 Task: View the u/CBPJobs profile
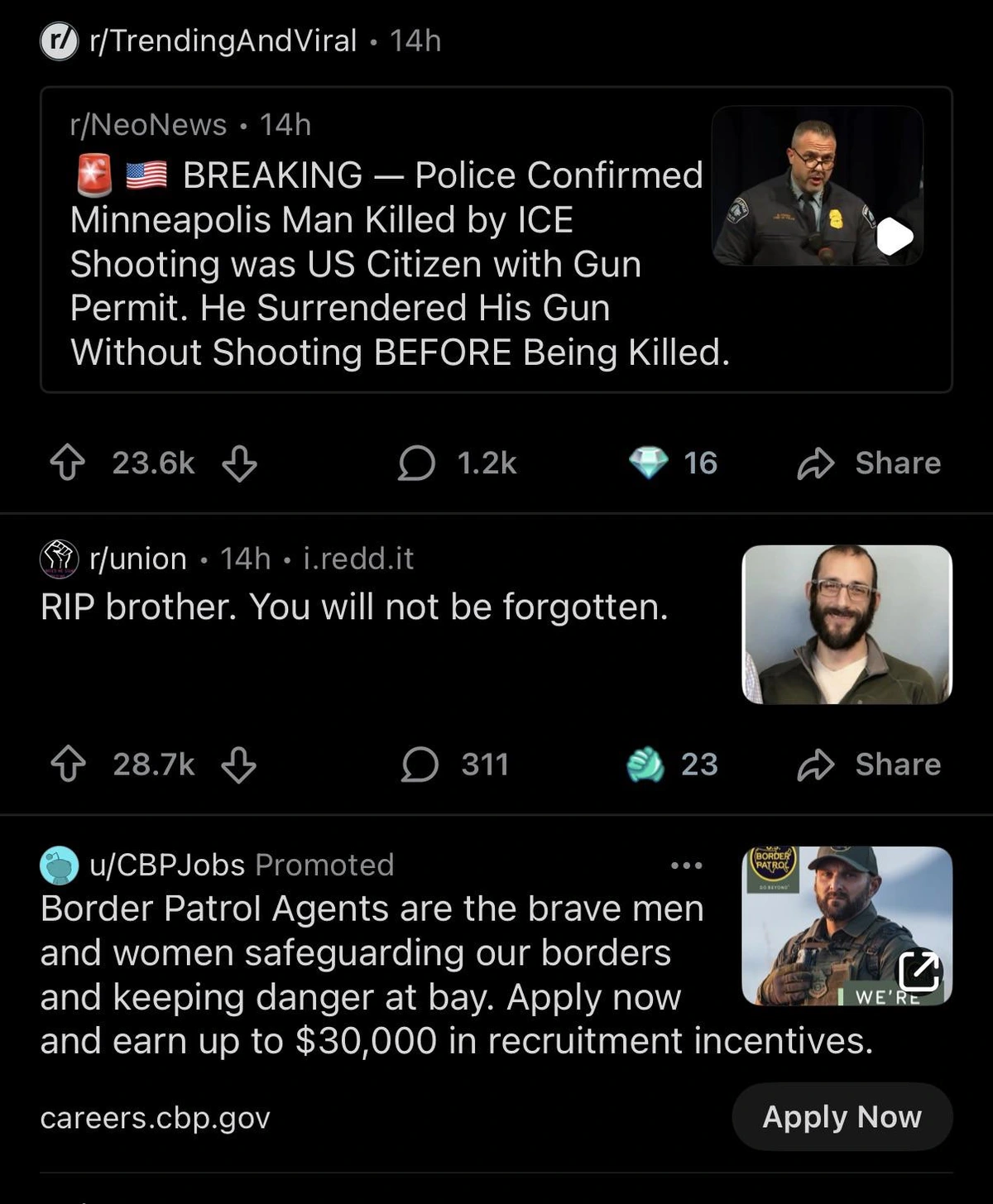(x=166, y=865)
